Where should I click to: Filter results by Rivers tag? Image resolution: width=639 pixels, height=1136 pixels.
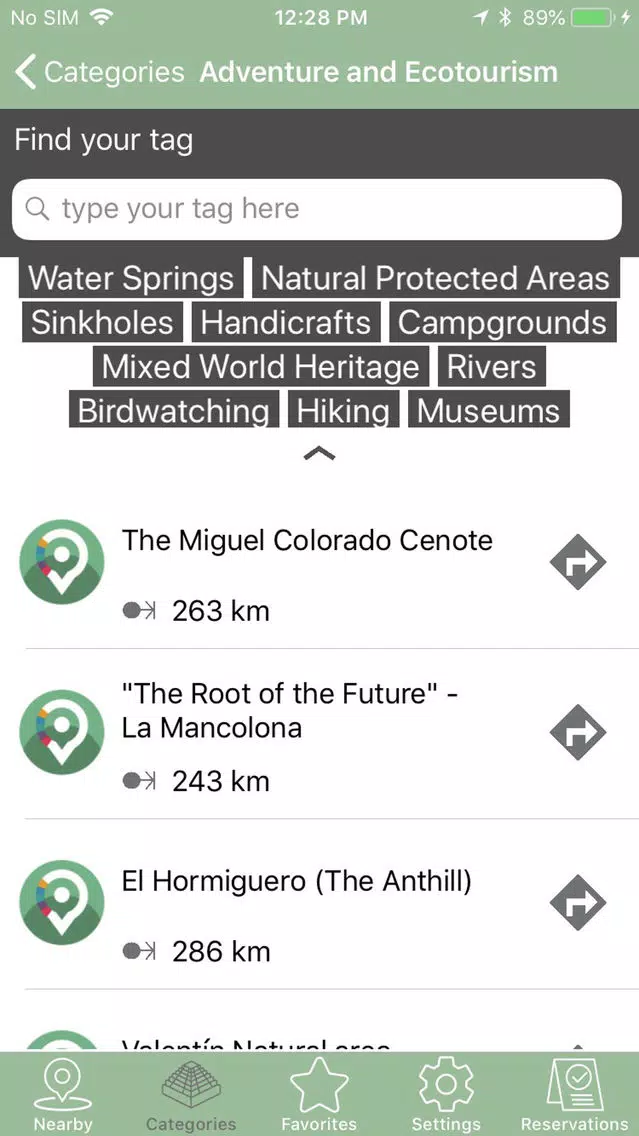point(491,367)
